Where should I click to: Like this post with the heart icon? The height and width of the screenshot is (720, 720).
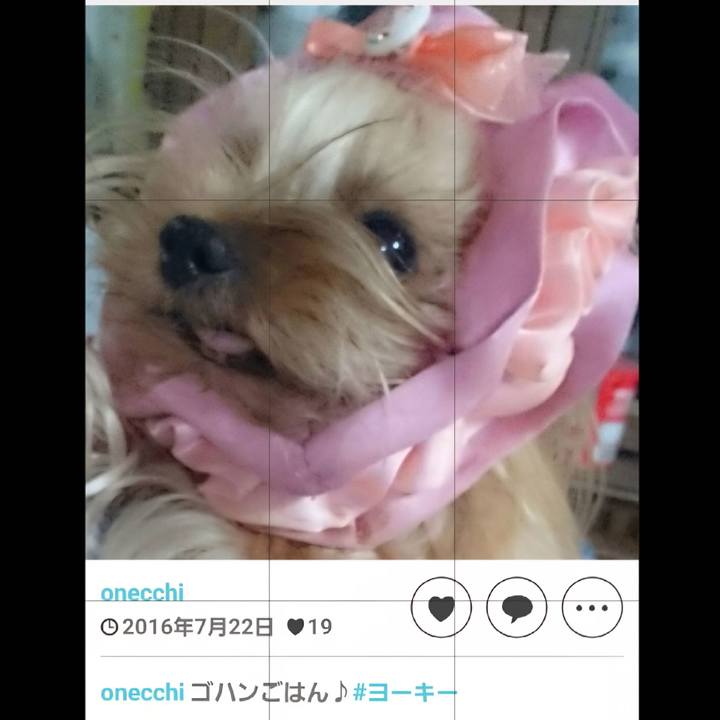tap(442, 607)
